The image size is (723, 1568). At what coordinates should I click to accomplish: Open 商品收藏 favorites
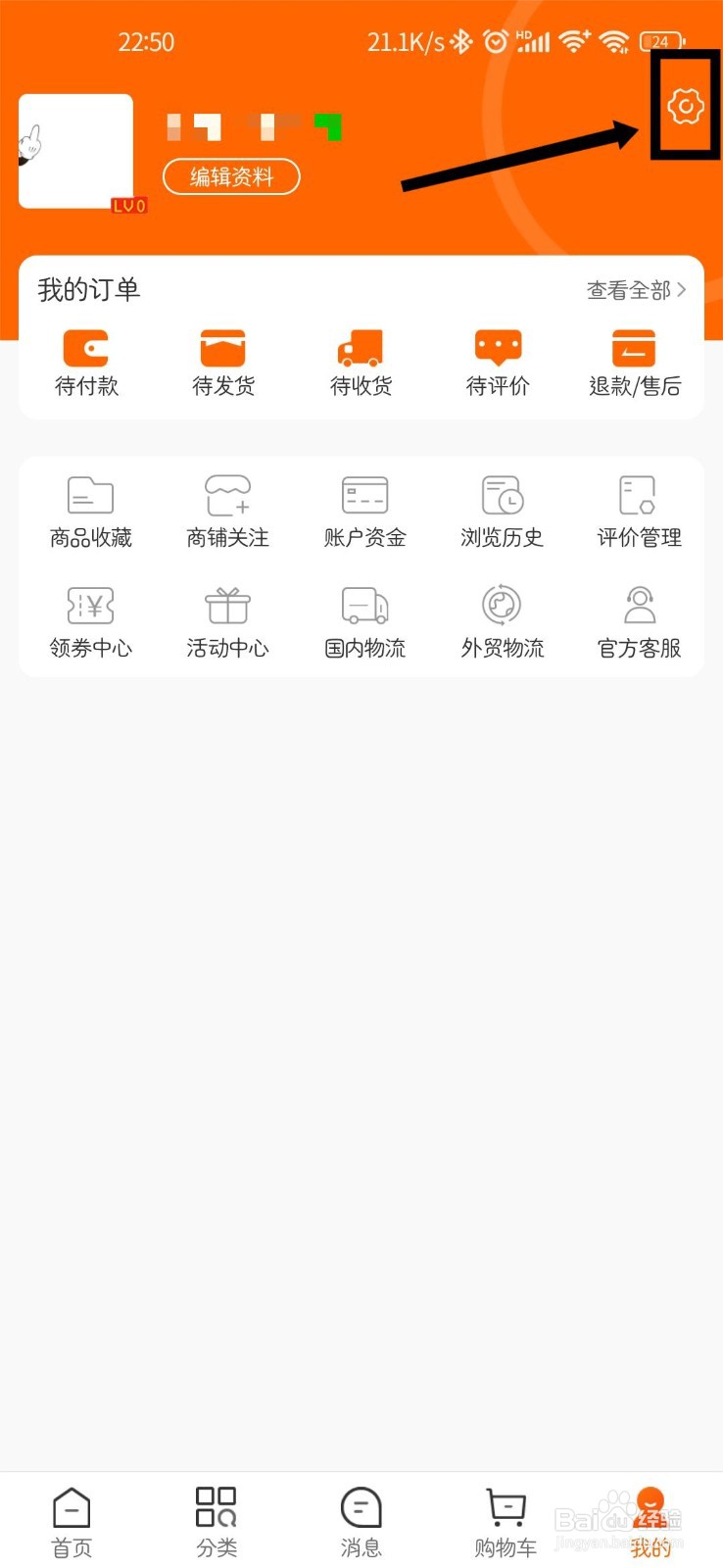point(90,512)
